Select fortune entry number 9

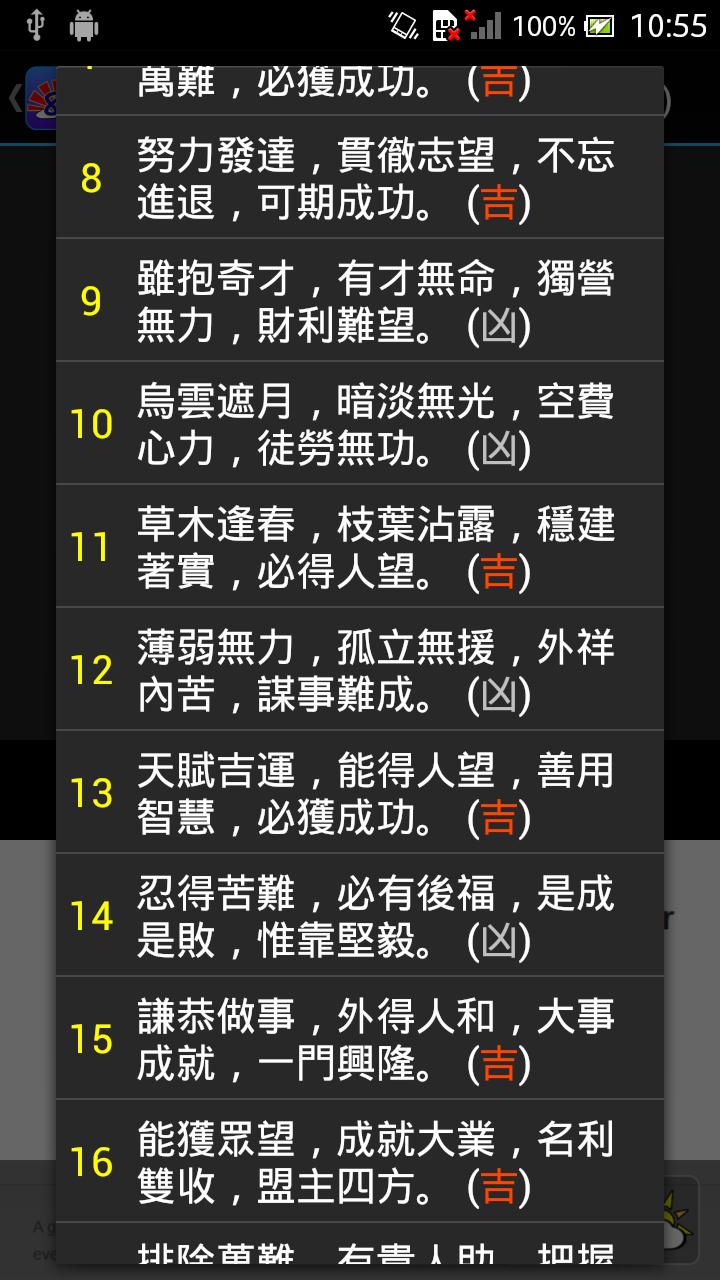(x=360, y=300)
